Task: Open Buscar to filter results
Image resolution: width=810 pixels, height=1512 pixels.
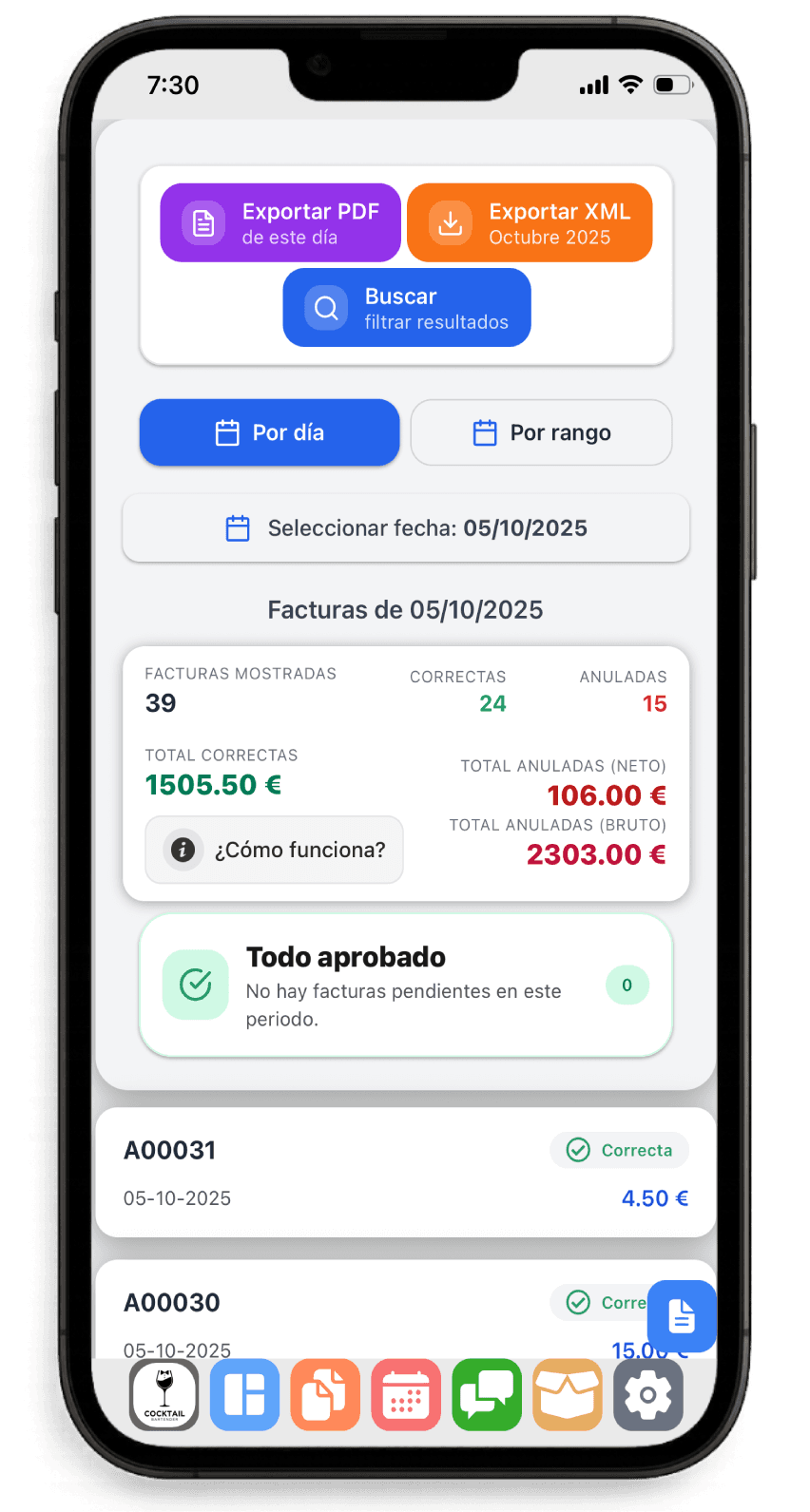Action: pyautogui.click(x=407, y=308)
